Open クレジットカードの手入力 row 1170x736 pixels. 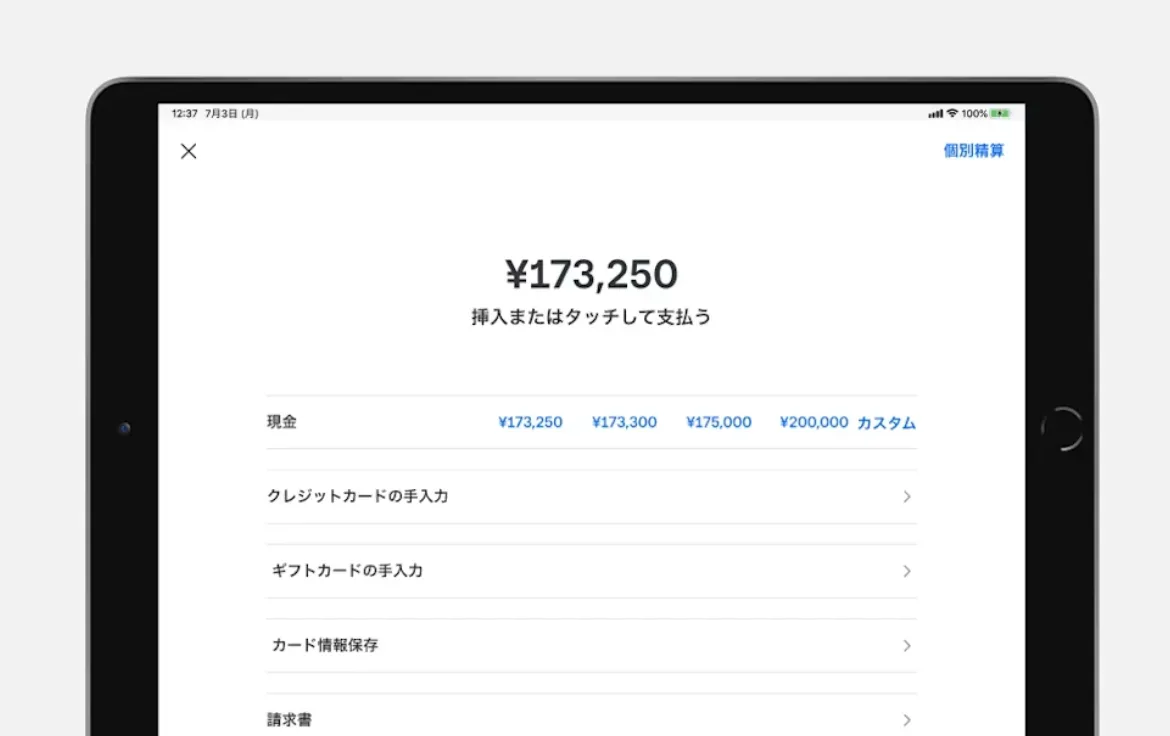pyautogui.click(x=590, y=496)
